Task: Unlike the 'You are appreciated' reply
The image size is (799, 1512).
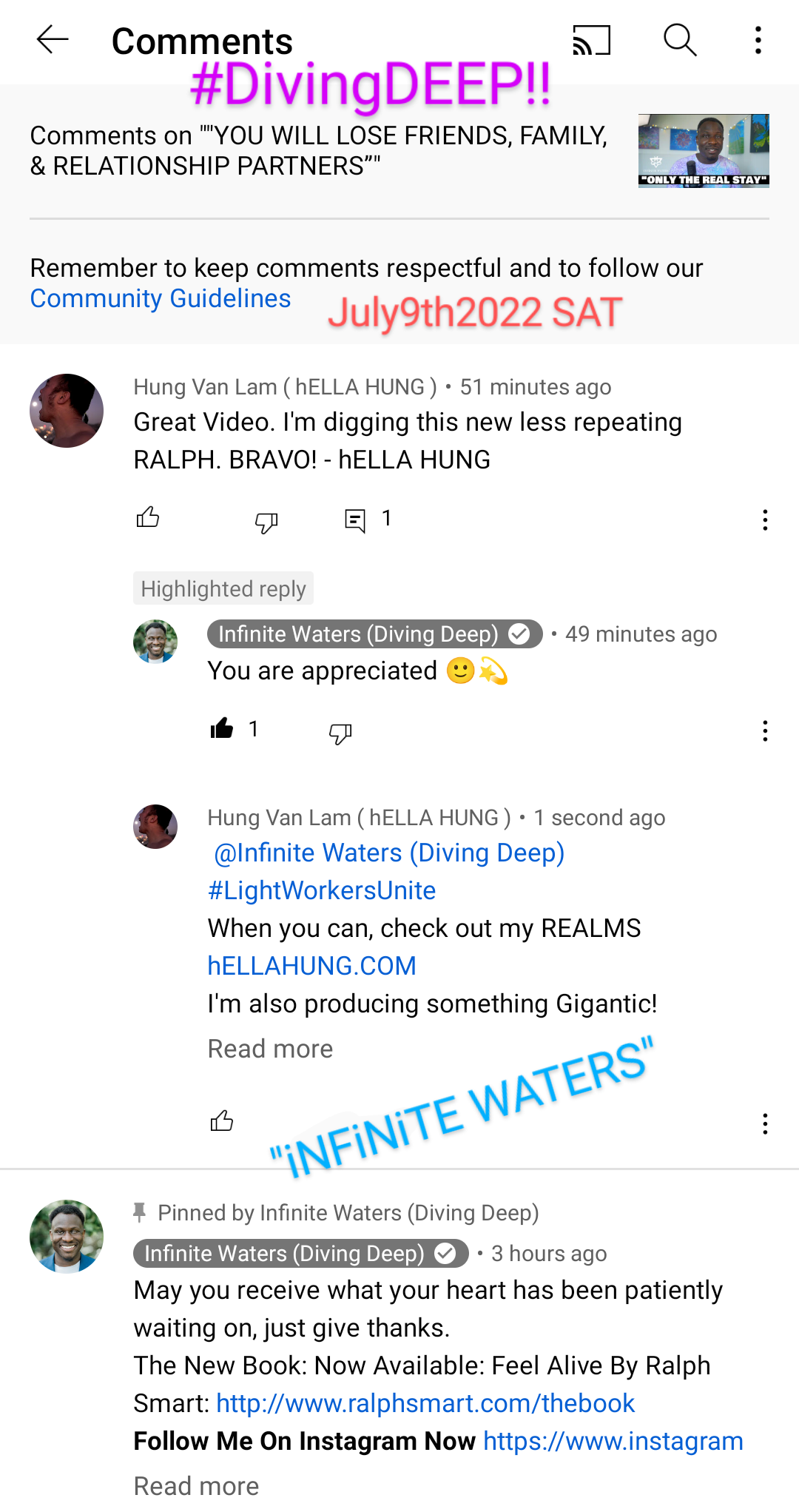Action: click(x=222, y=730)
